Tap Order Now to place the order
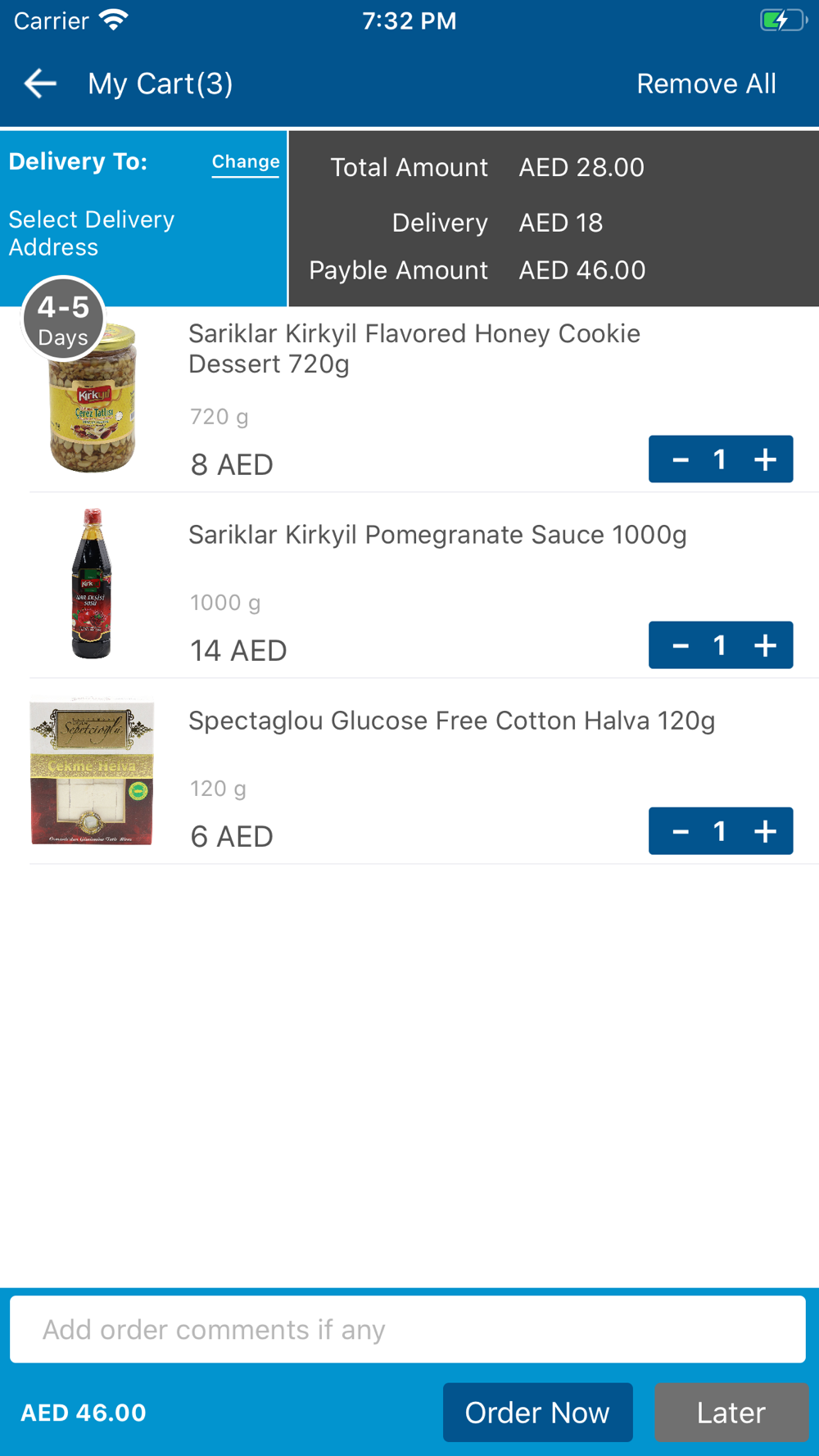Screen dimensions: 819x1456 [x=537, y=1413]
